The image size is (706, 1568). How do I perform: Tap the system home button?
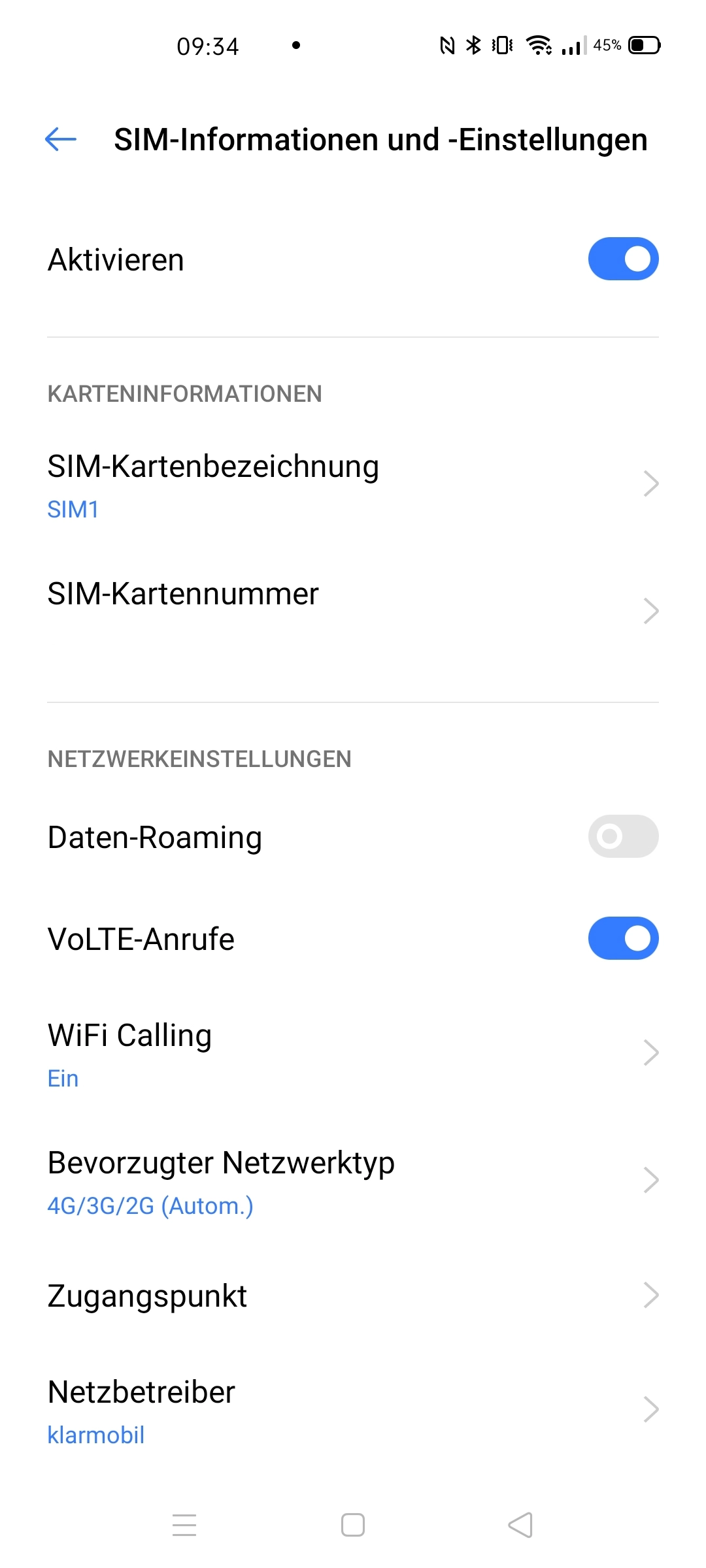coord(353,1525)
